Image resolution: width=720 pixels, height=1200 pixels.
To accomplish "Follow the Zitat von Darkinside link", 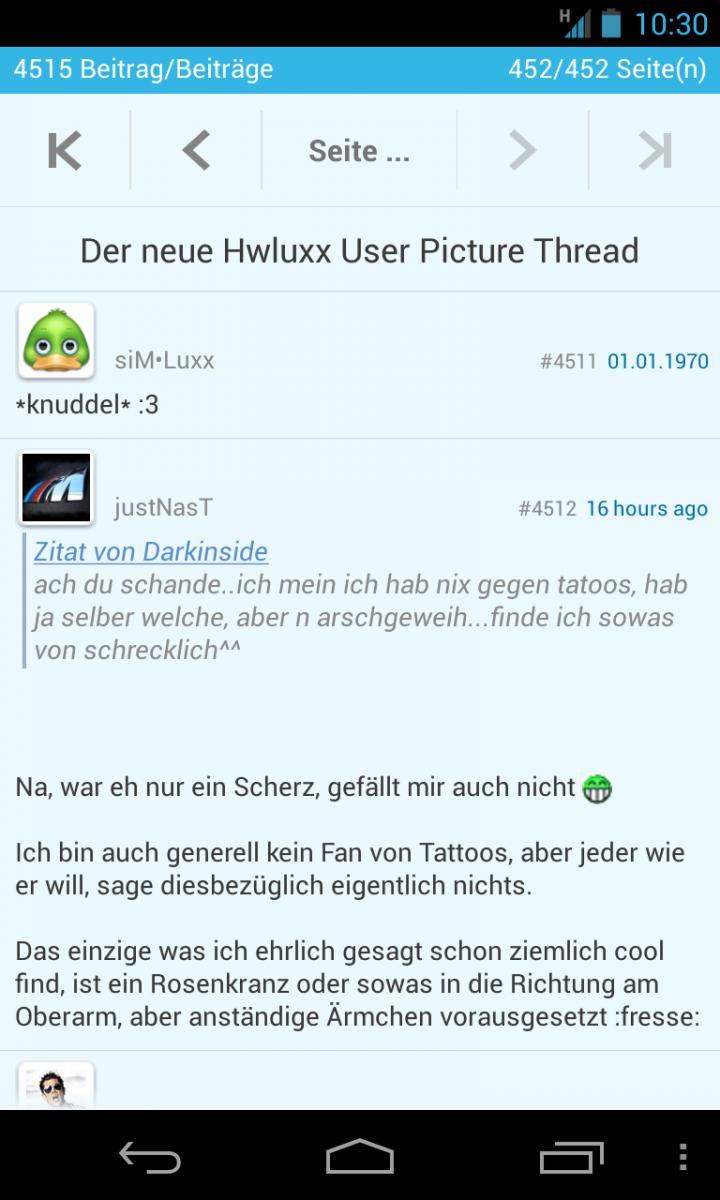I will point(151,551).
